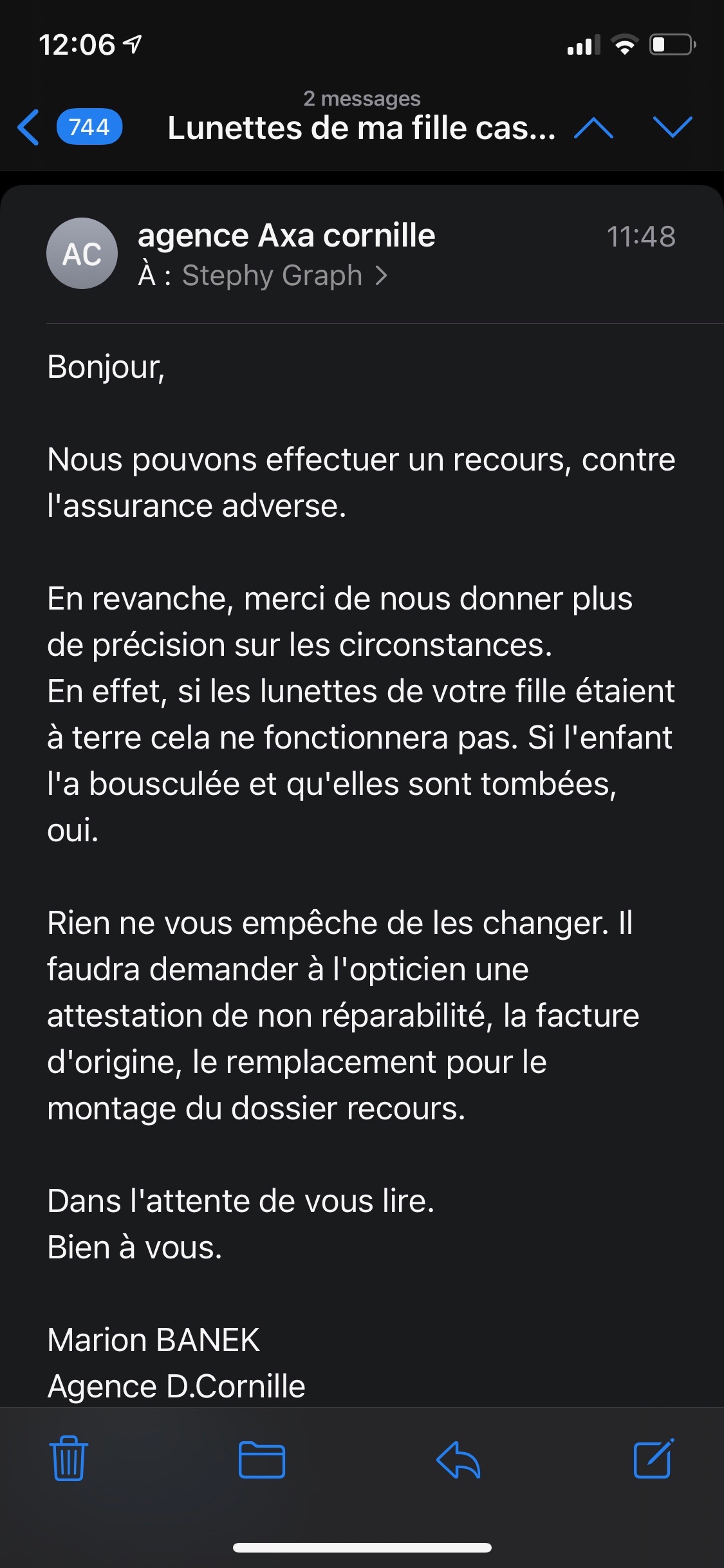
Task: Open sender avatar for agence Axa cornille
Action: tap(82, 254)
